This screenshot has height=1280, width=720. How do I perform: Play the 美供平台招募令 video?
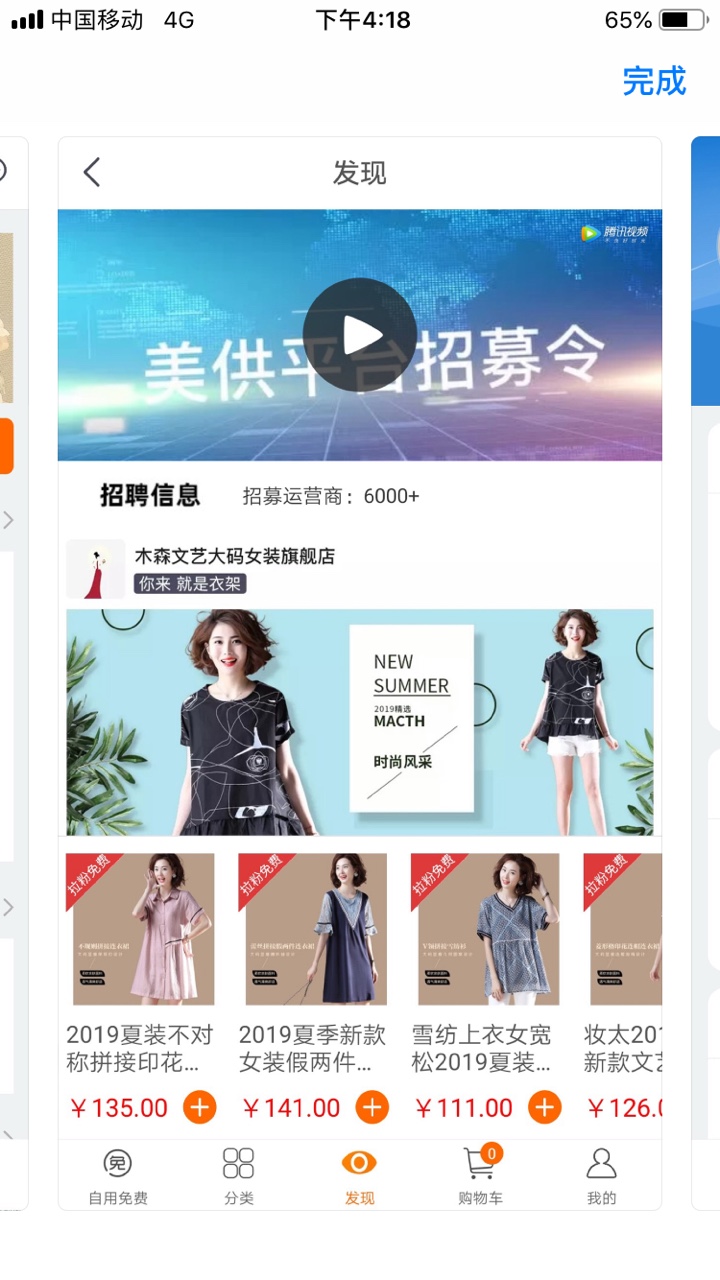tap(359, 335)
